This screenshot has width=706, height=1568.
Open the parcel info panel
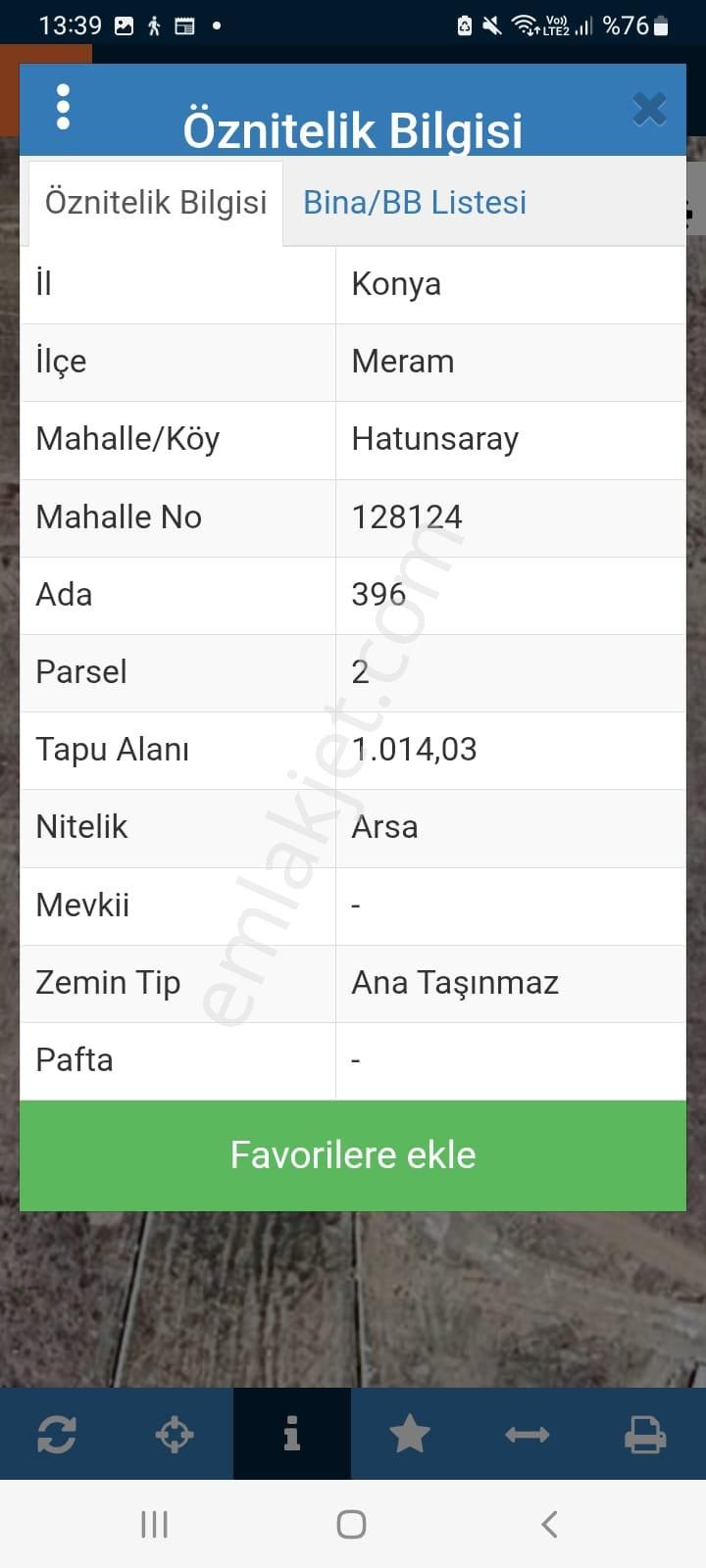click(x=291, y=1434)
